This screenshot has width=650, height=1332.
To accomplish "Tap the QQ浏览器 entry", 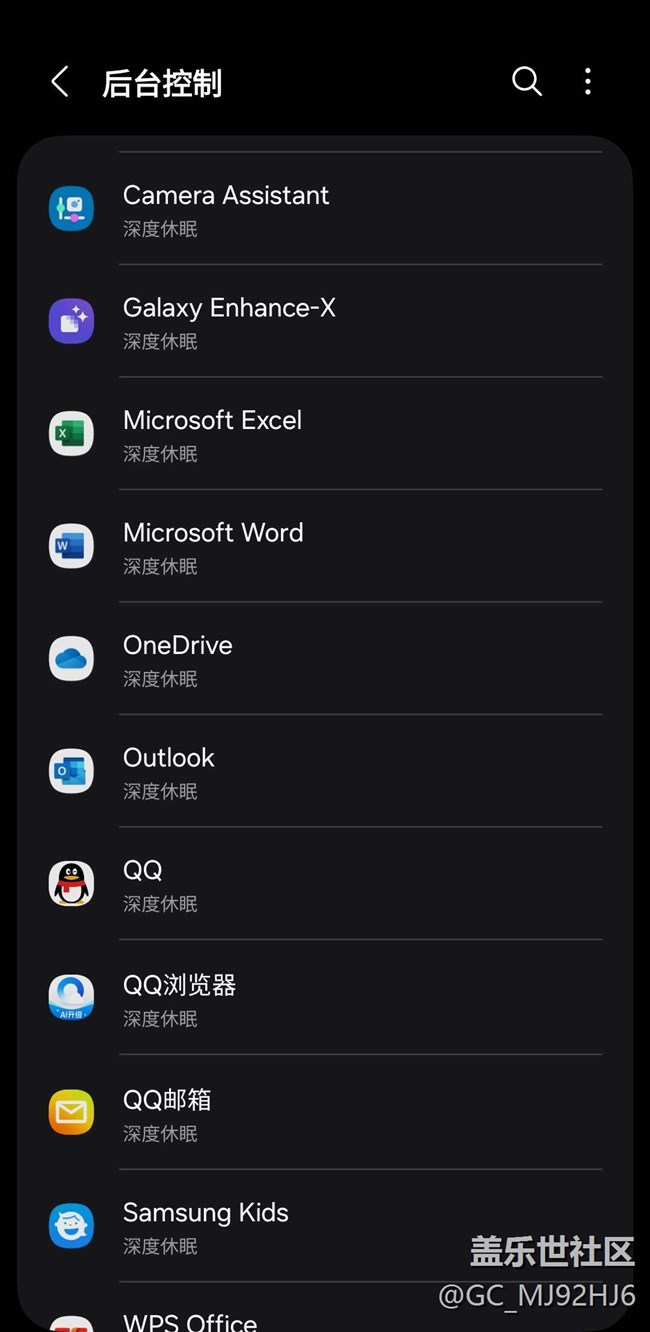I will [325, 998].
